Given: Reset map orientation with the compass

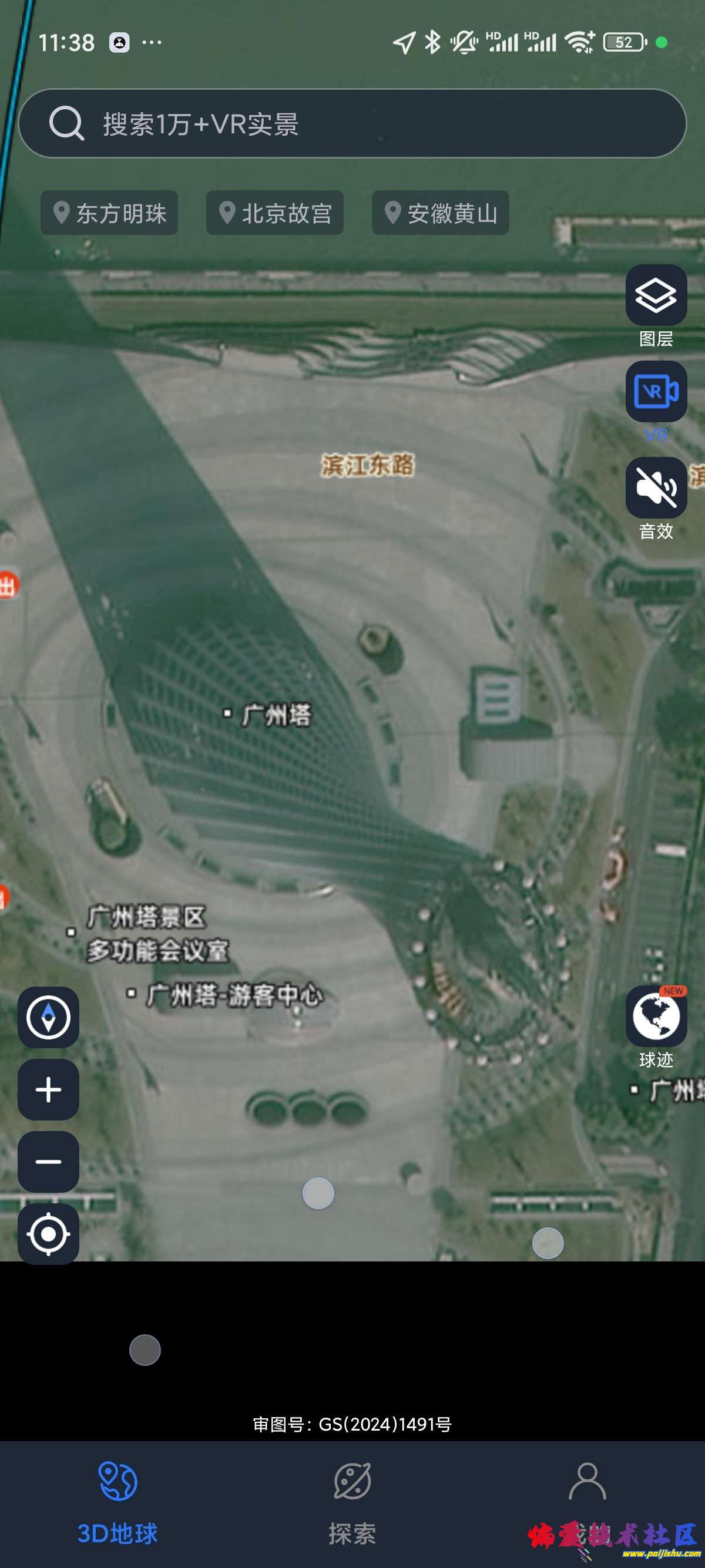Looking at the screenshot, I should (49, 1017).
